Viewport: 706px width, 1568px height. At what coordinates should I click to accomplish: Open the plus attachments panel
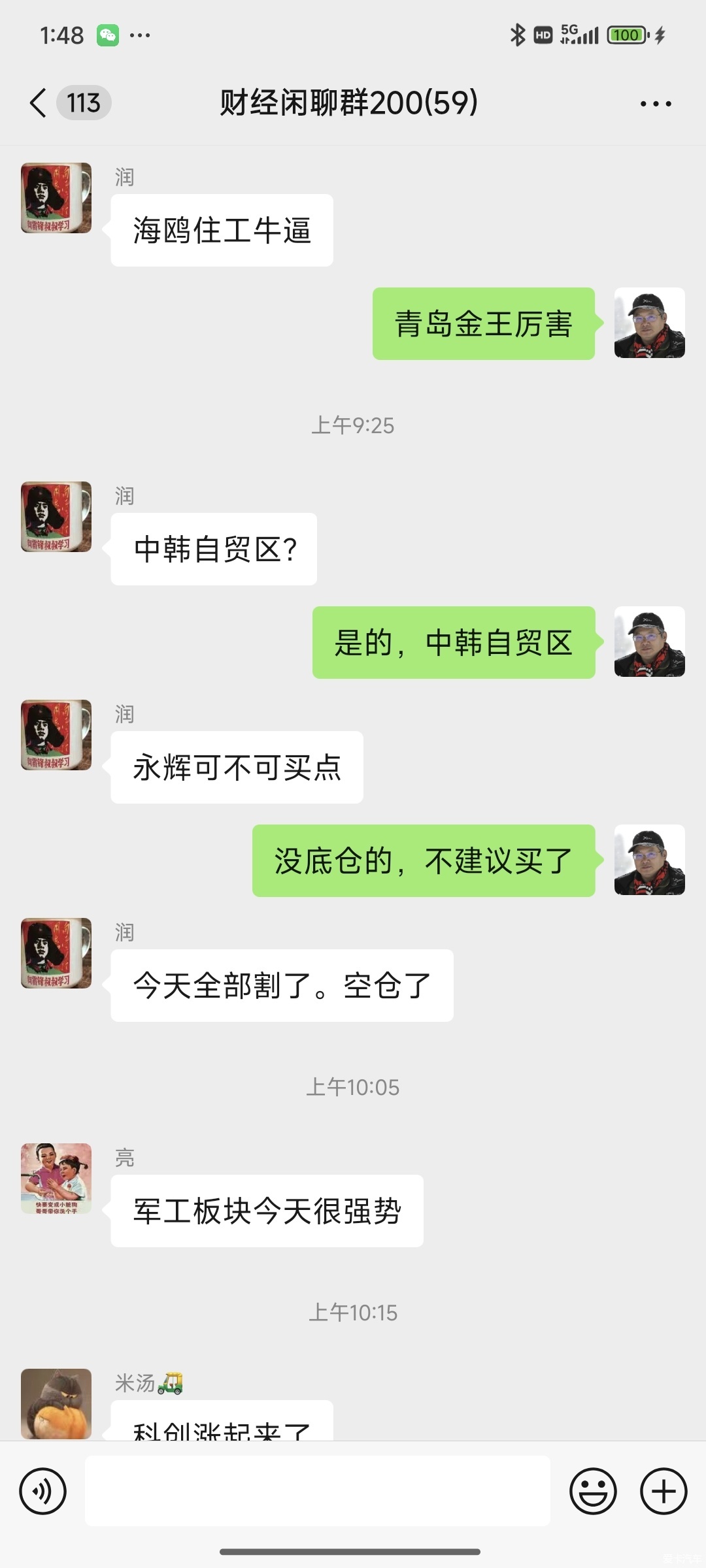[664, 1492]
